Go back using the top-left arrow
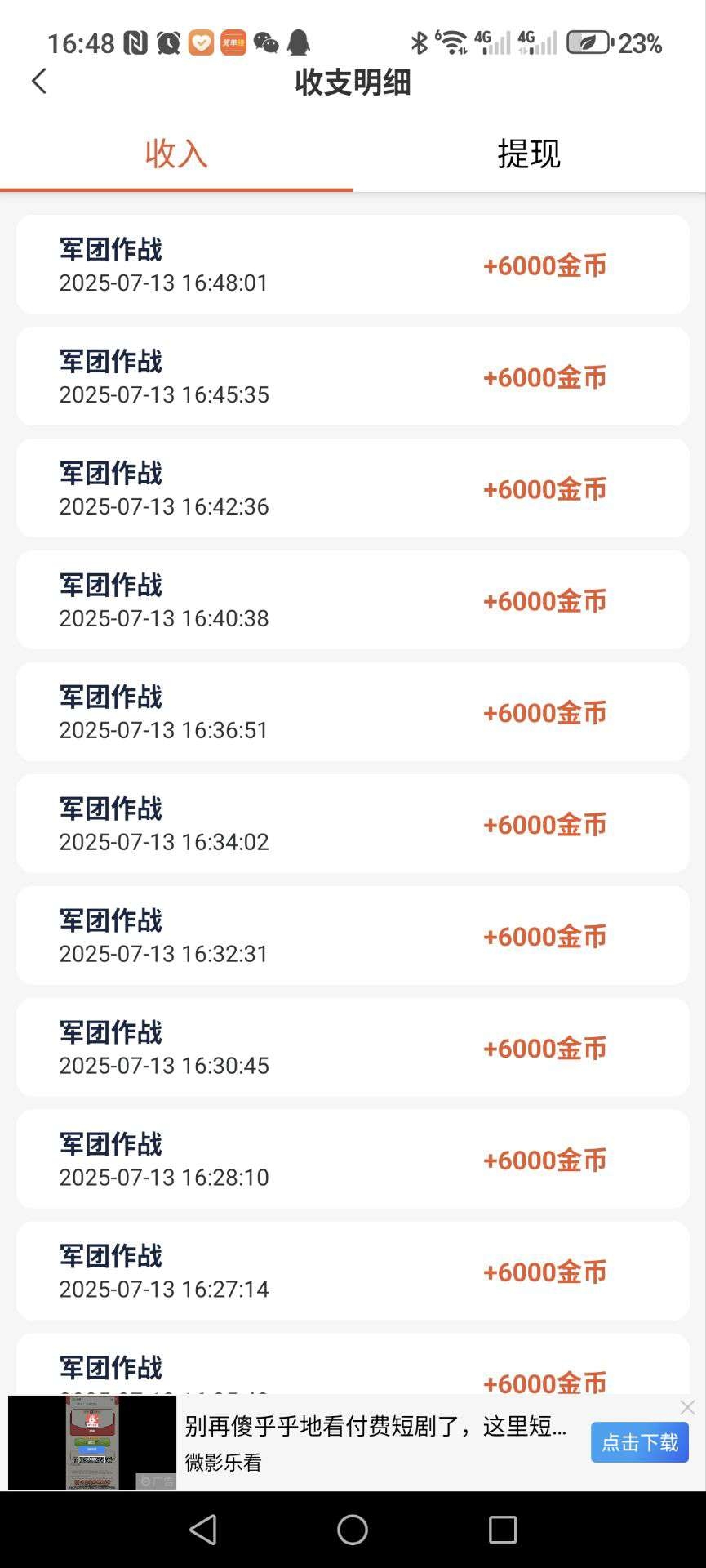706x1568 pixels. click(38, 81)
